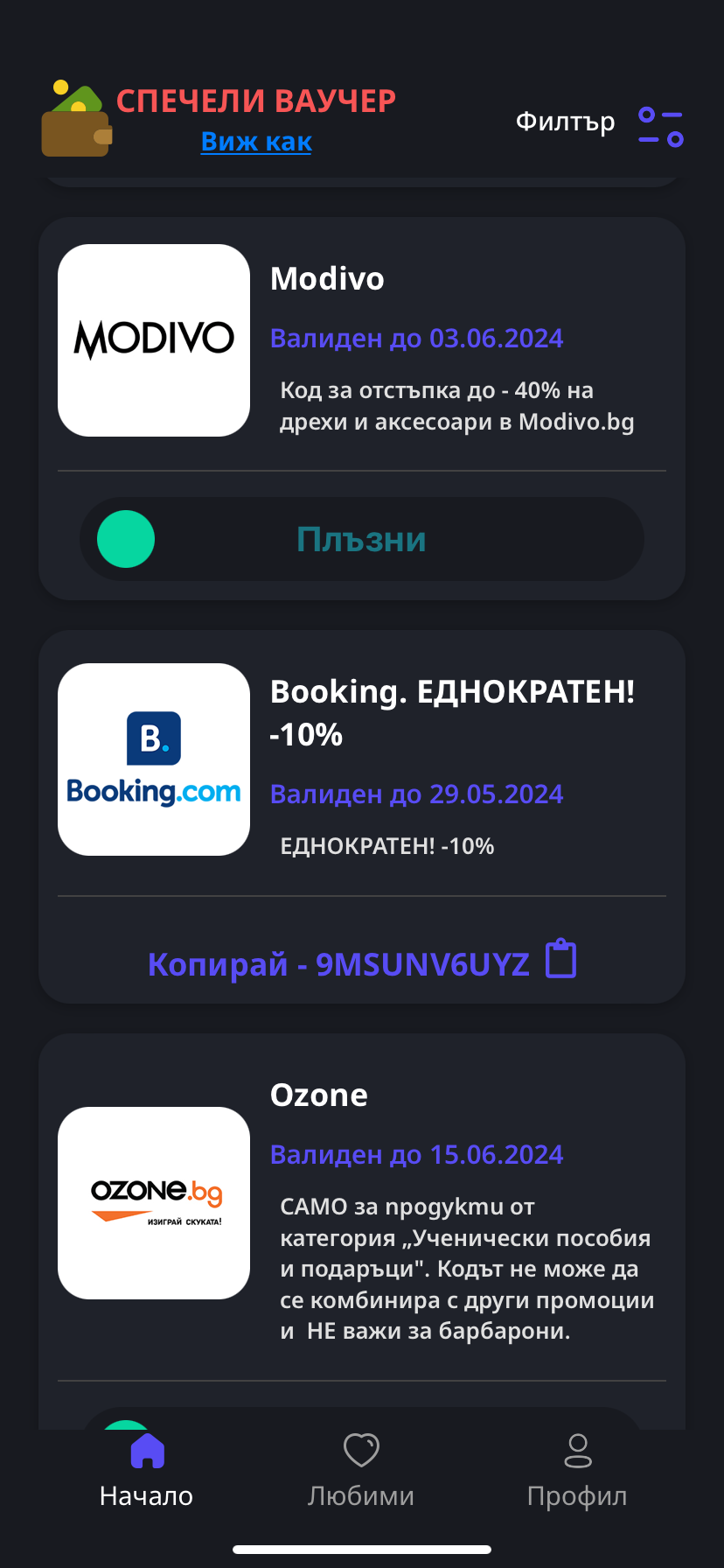
Task: Tap the Плъзни slider on the Modivo card
Action: [126, 539]
